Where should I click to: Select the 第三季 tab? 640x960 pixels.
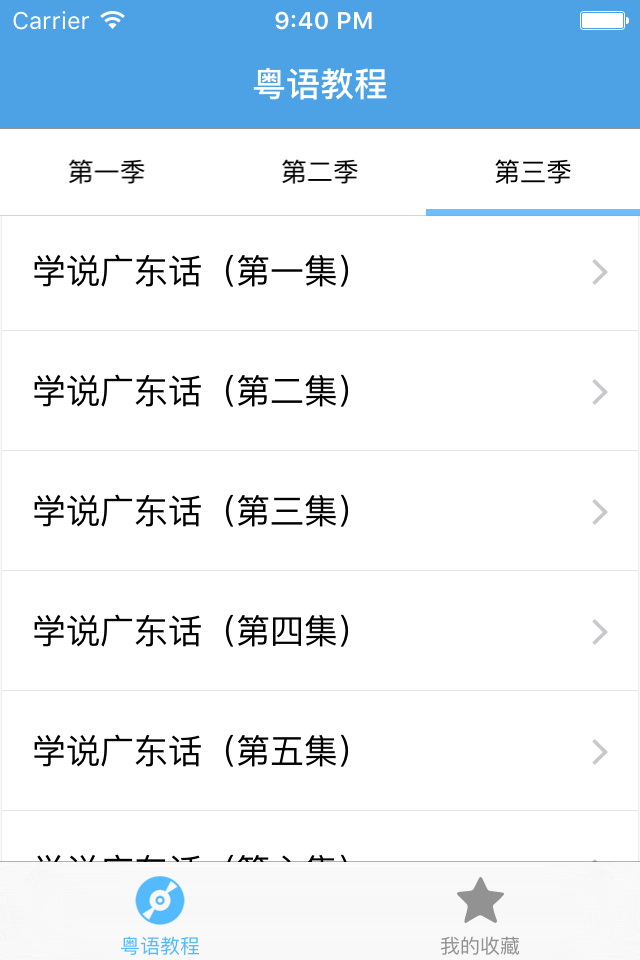533,172
